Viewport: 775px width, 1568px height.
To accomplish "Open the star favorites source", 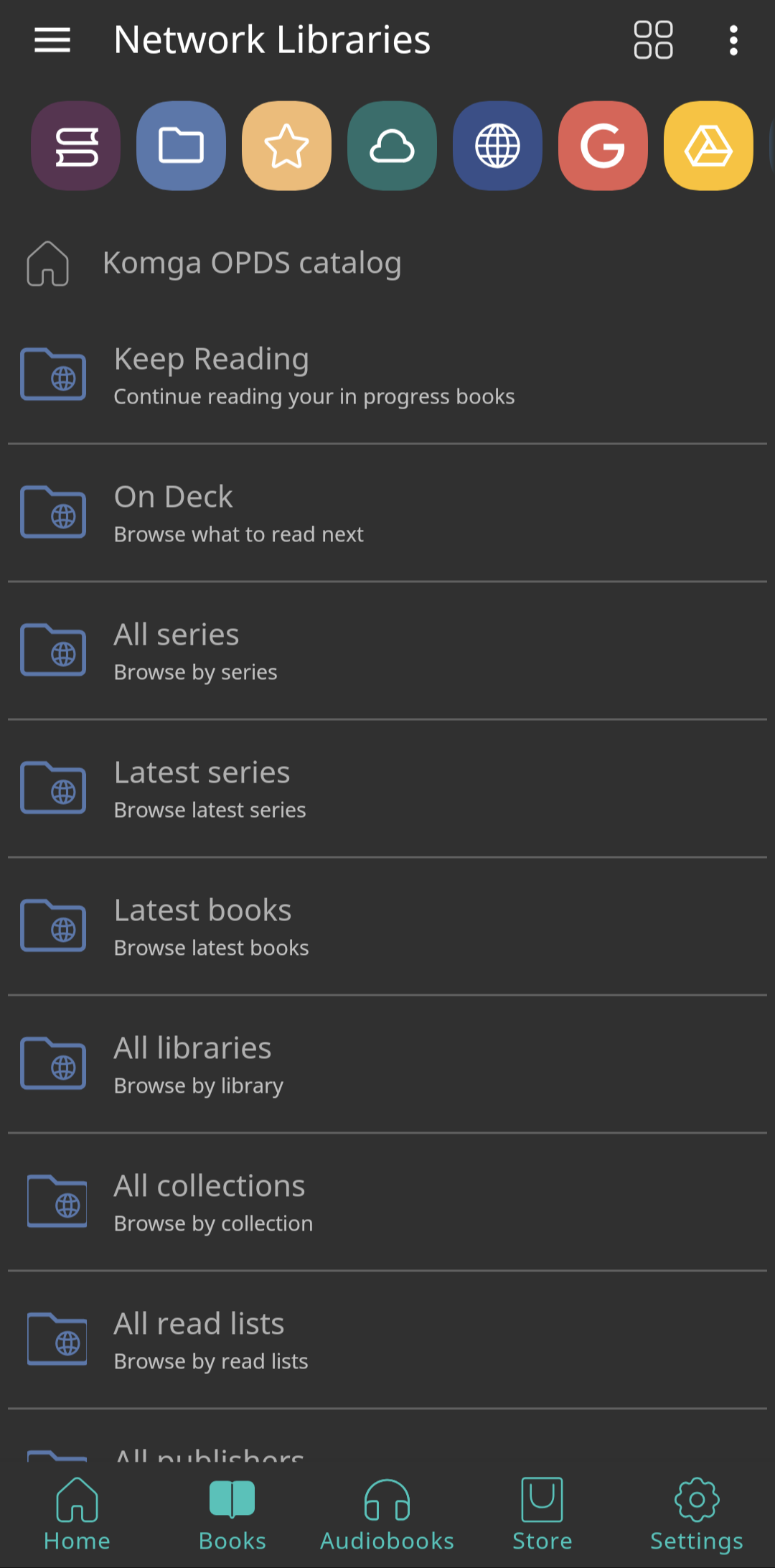I will tap(286, 146).
